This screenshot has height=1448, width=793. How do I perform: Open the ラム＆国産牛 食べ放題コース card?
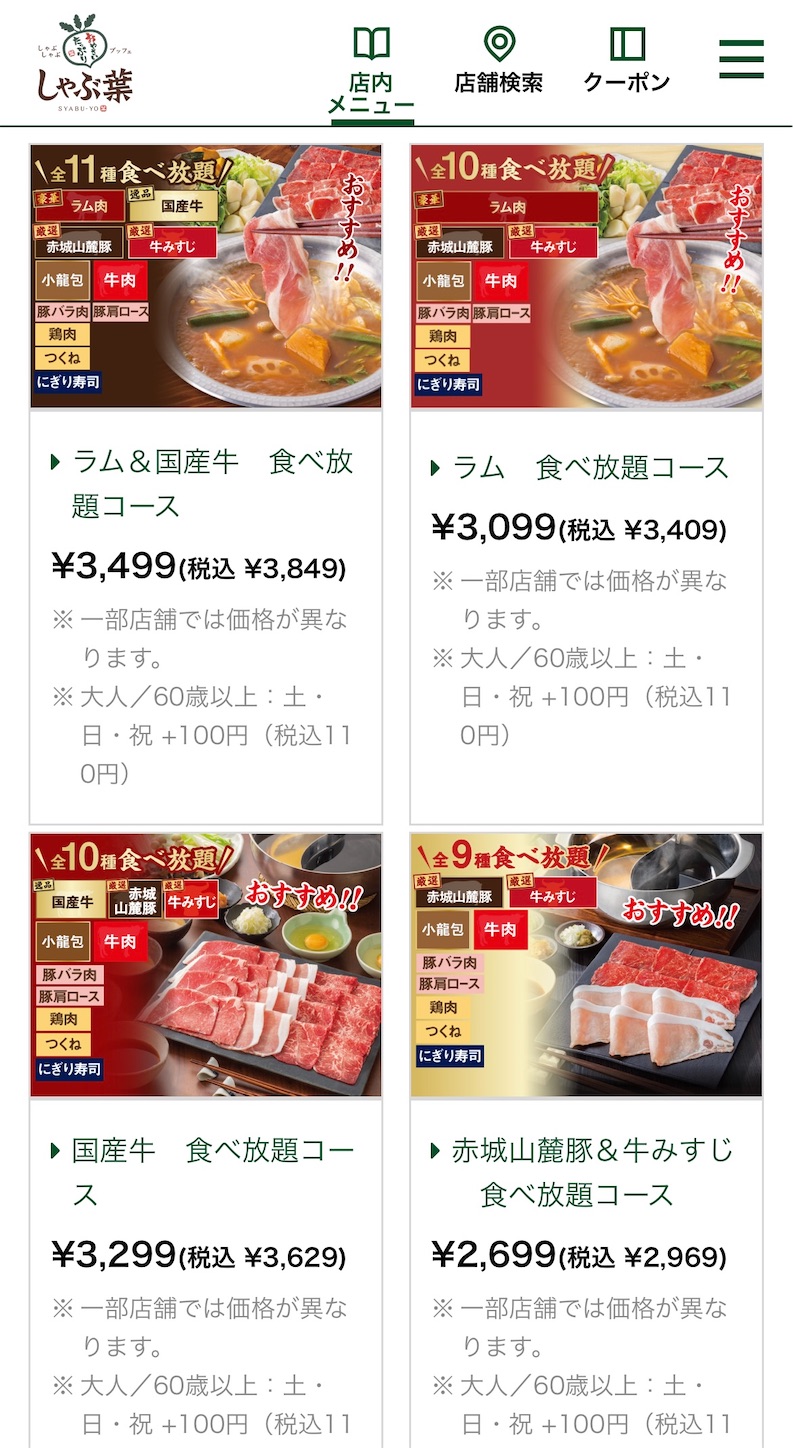pyautogui.click(x=212, y=484)
